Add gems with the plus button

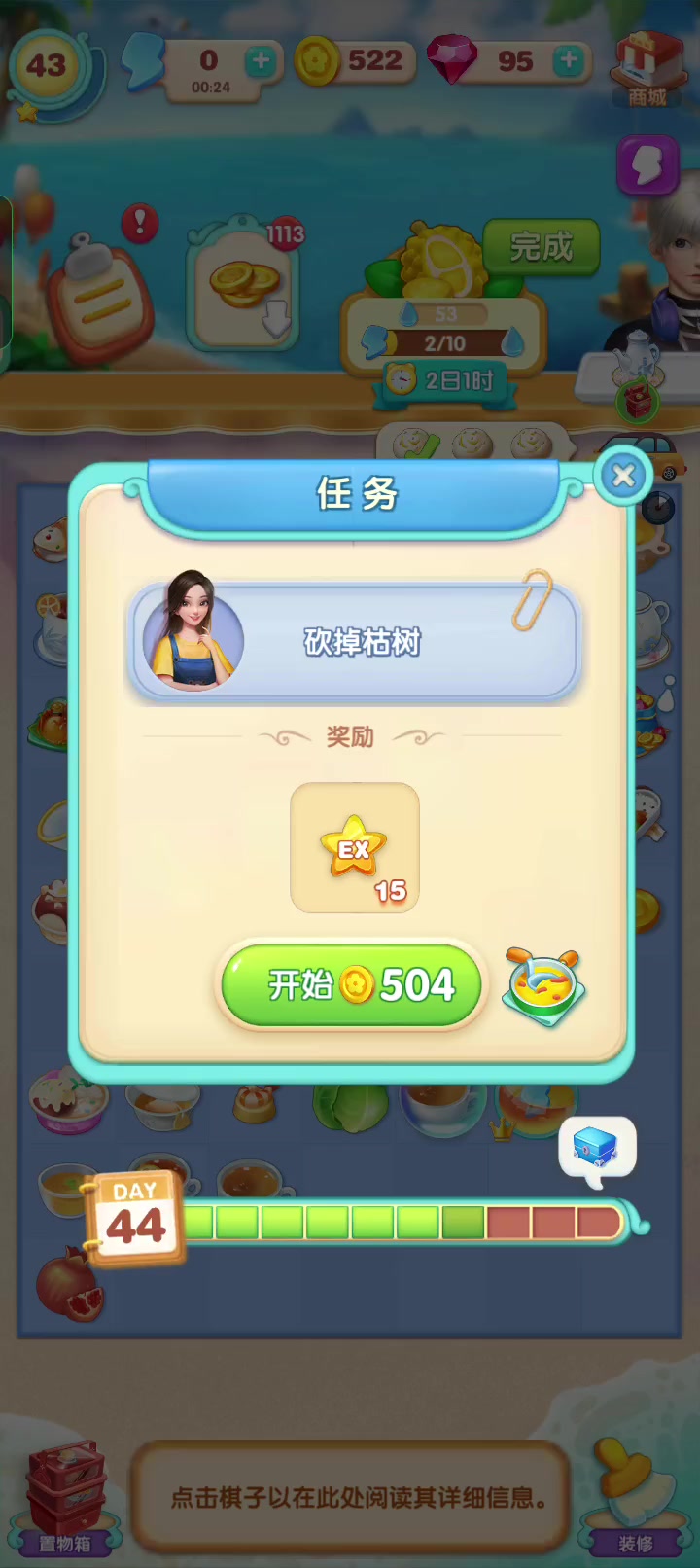pos(569,61)
